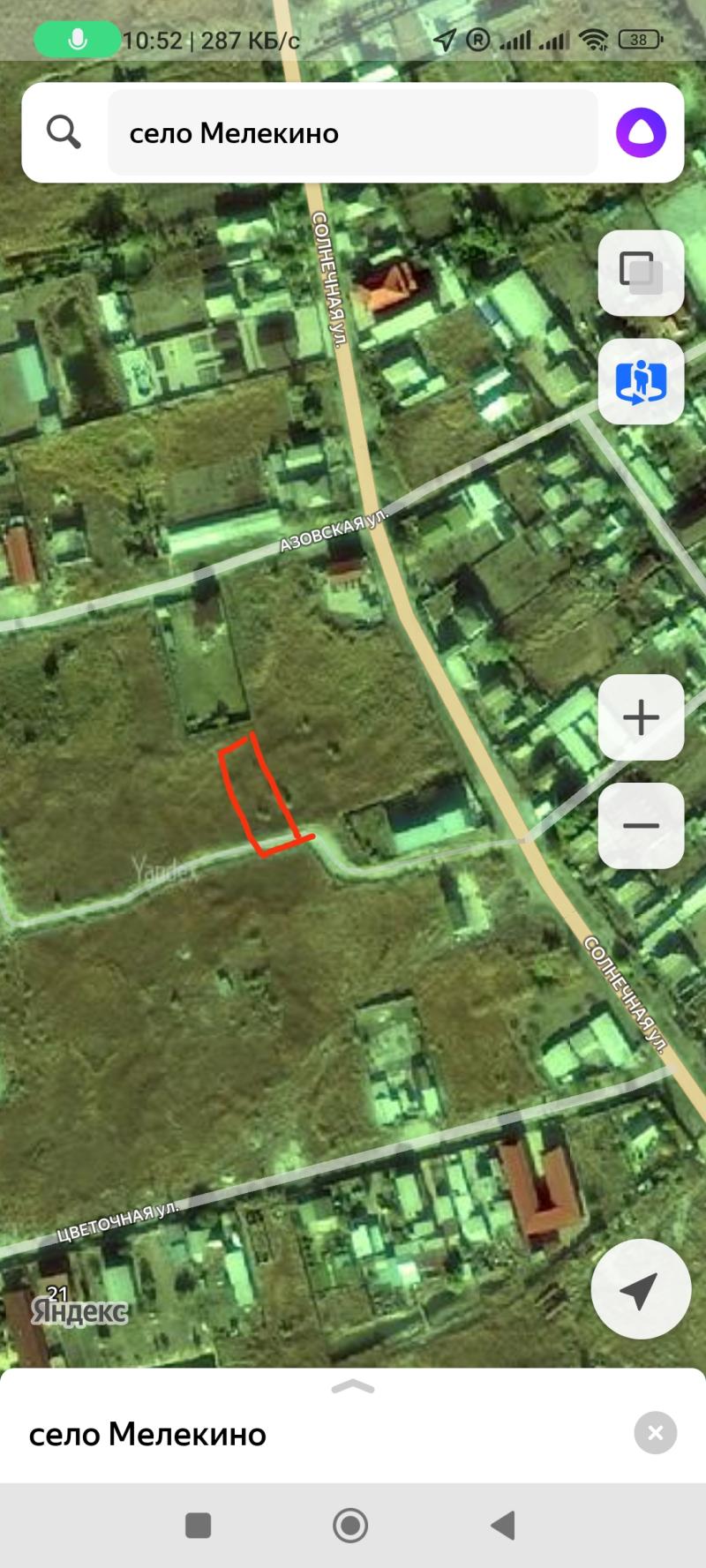Tap the search field showing село Мелекино

353,133
